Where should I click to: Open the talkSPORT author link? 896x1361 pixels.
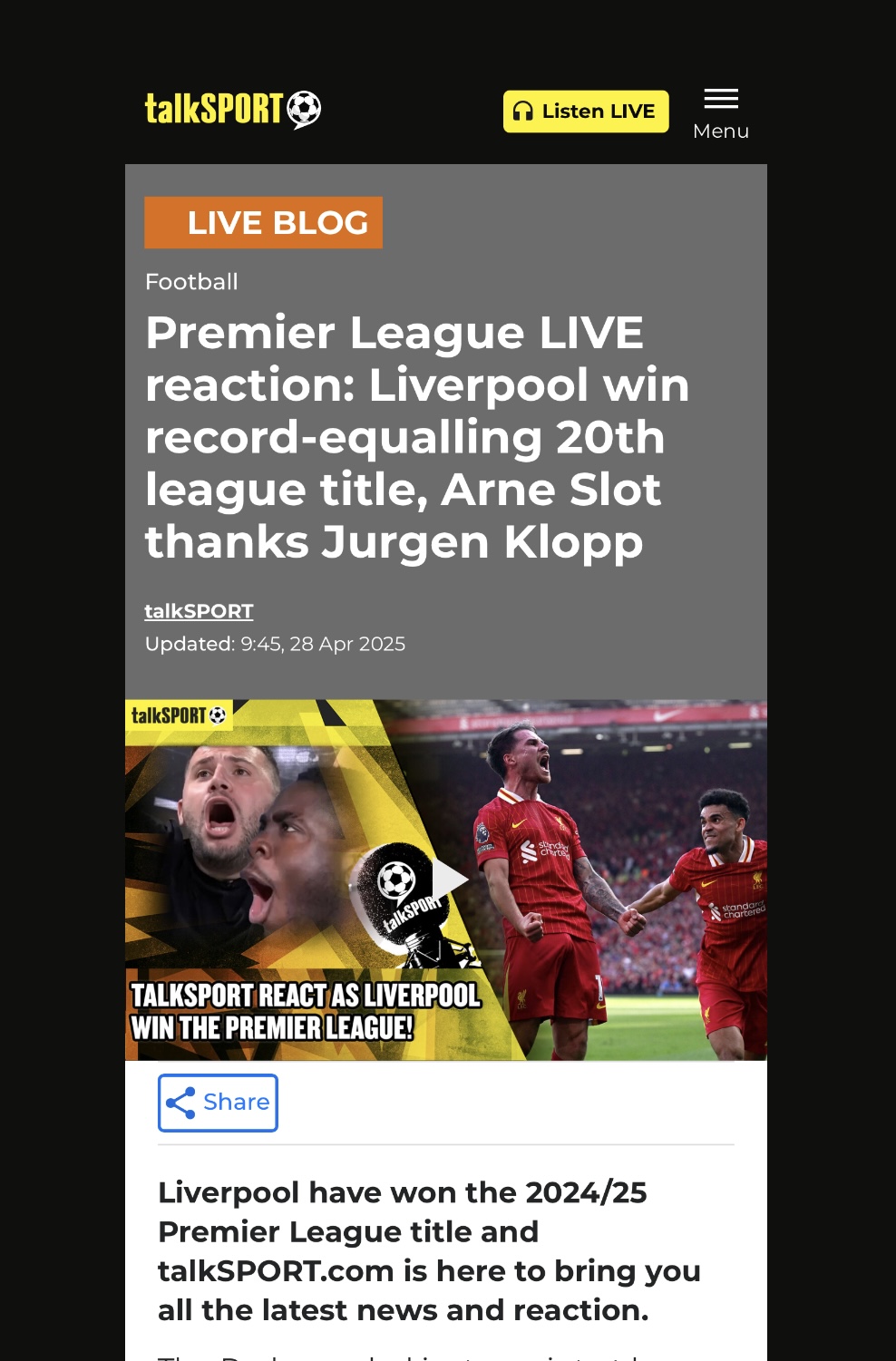[199, 611]
